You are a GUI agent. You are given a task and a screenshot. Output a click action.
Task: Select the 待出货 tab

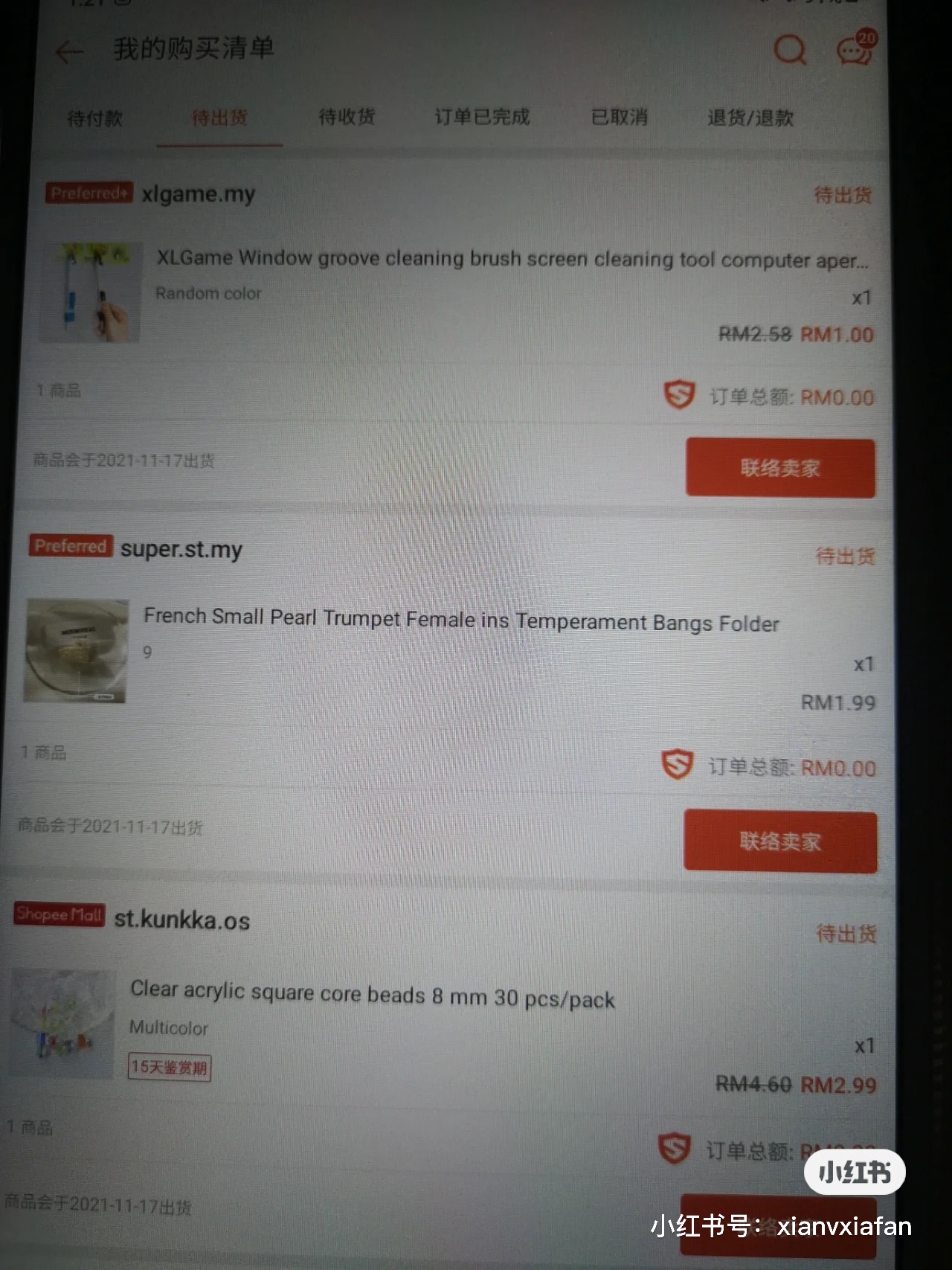click(219, 118)
